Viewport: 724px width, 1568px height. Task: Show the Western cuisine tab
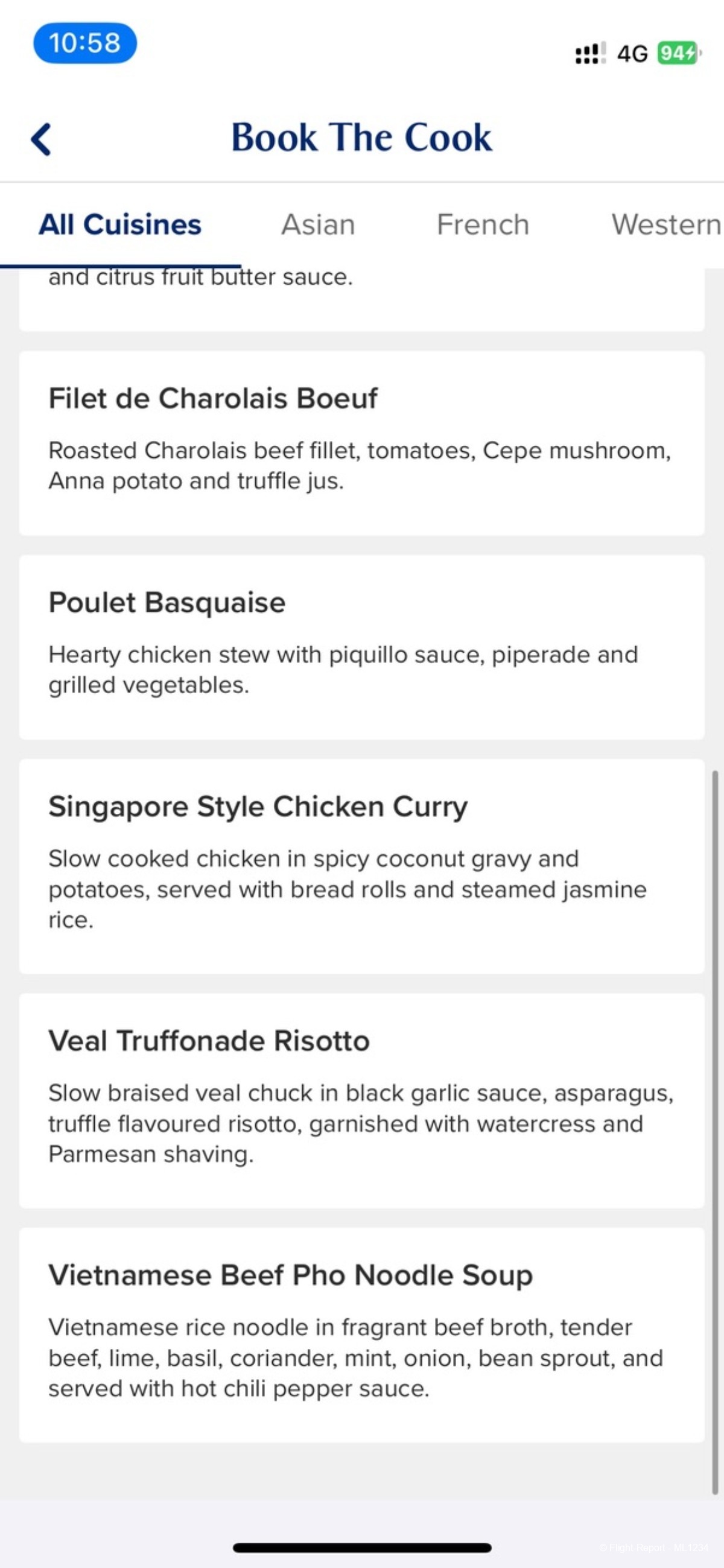[x=667, y=224]
